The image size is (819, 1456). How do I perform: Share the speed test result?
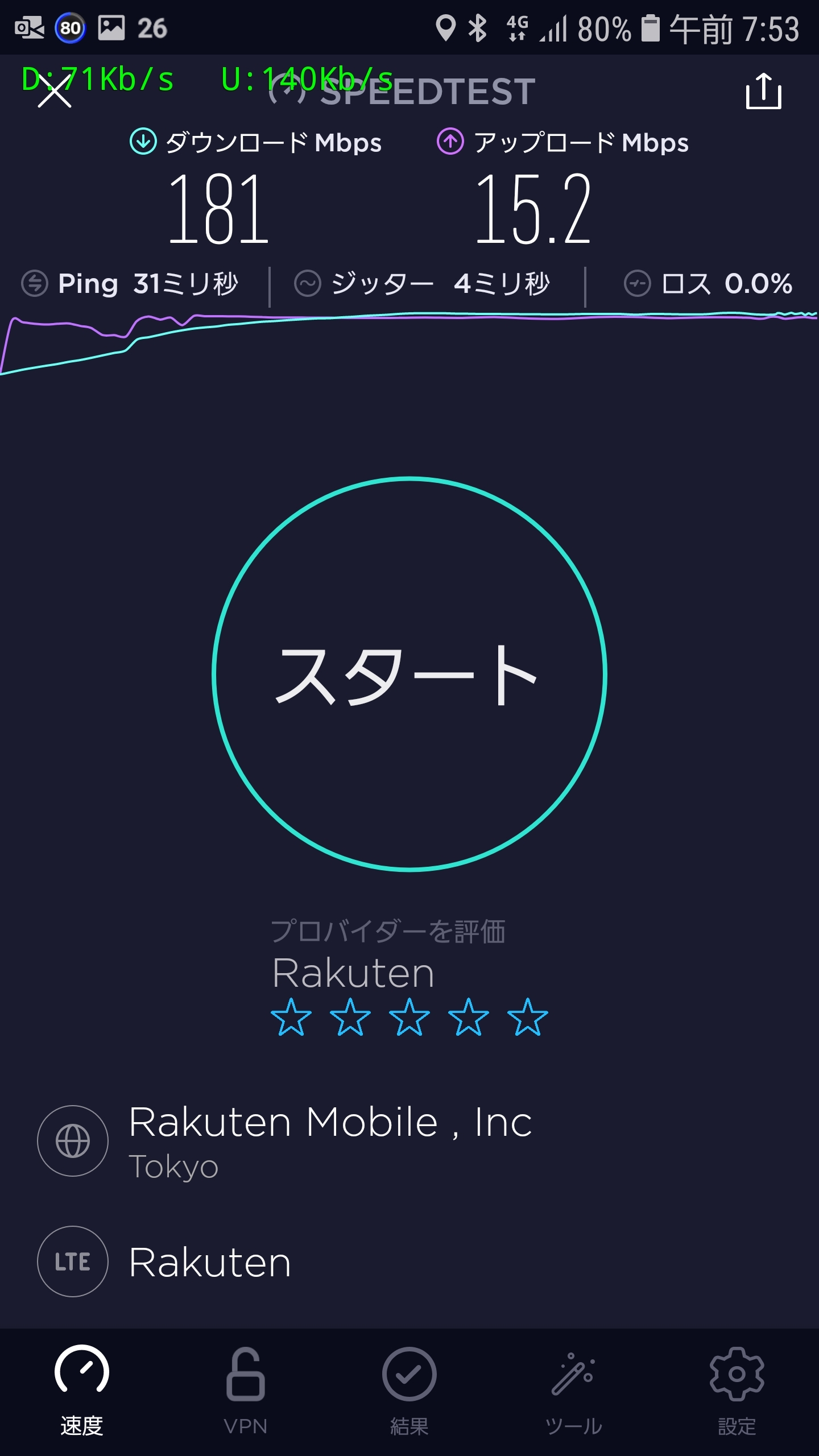click(763, 91)
